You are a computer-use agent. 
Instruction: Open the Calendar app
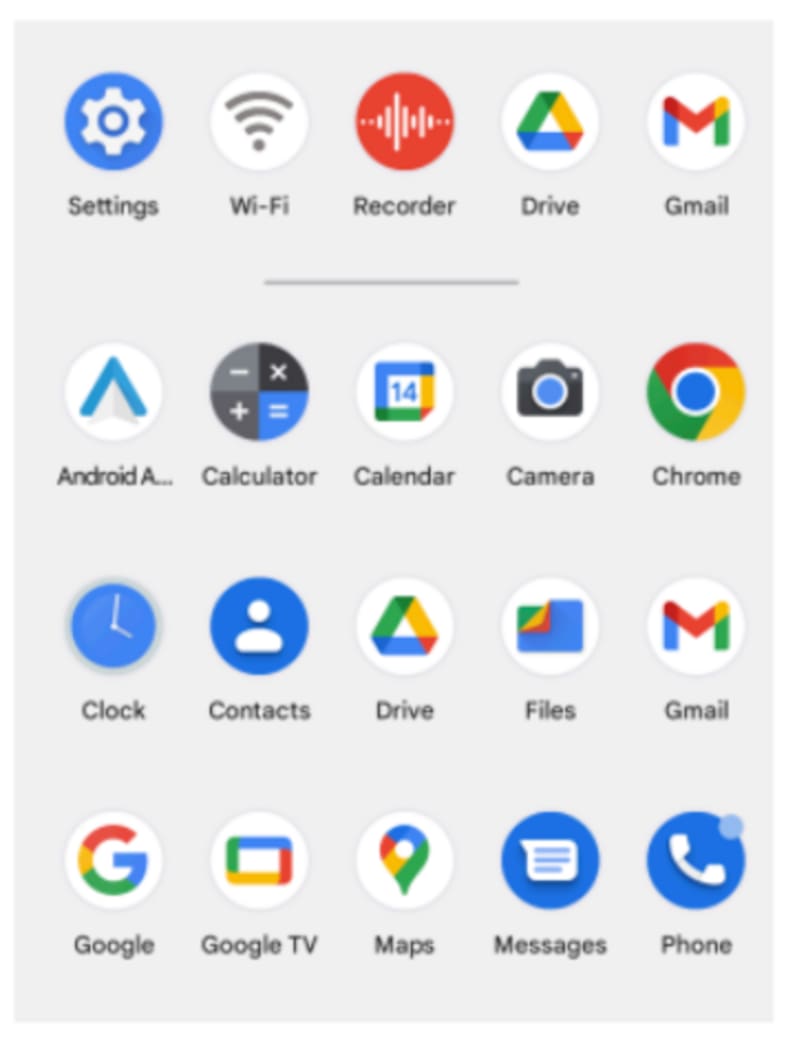[x=405, y=392]
